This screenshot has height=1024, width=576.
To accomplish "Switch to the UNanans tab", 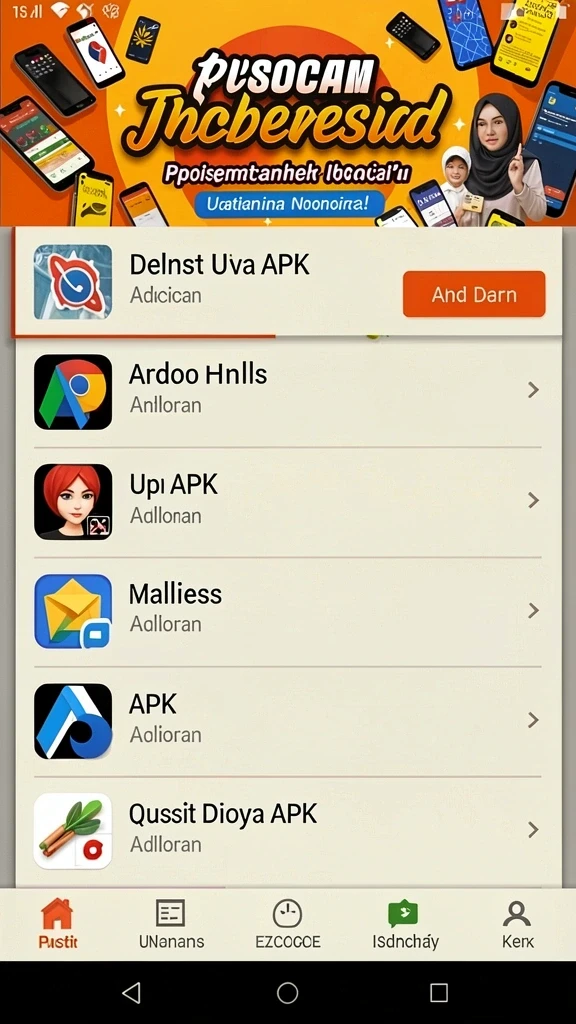I will pyautogui.click(x=171, y=922).
